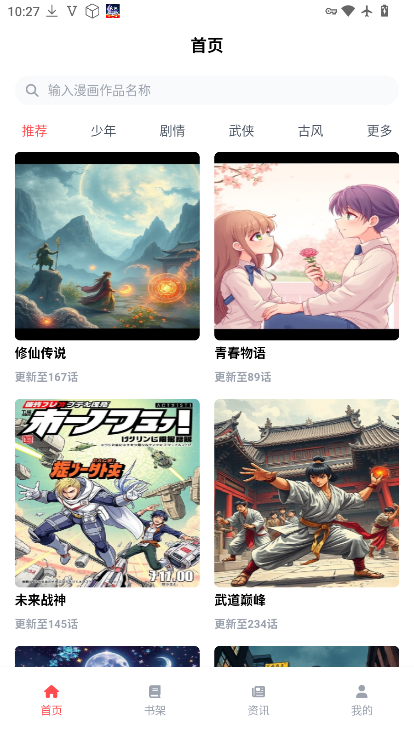Go to the 我的 profile tab

tap(362, 700)
